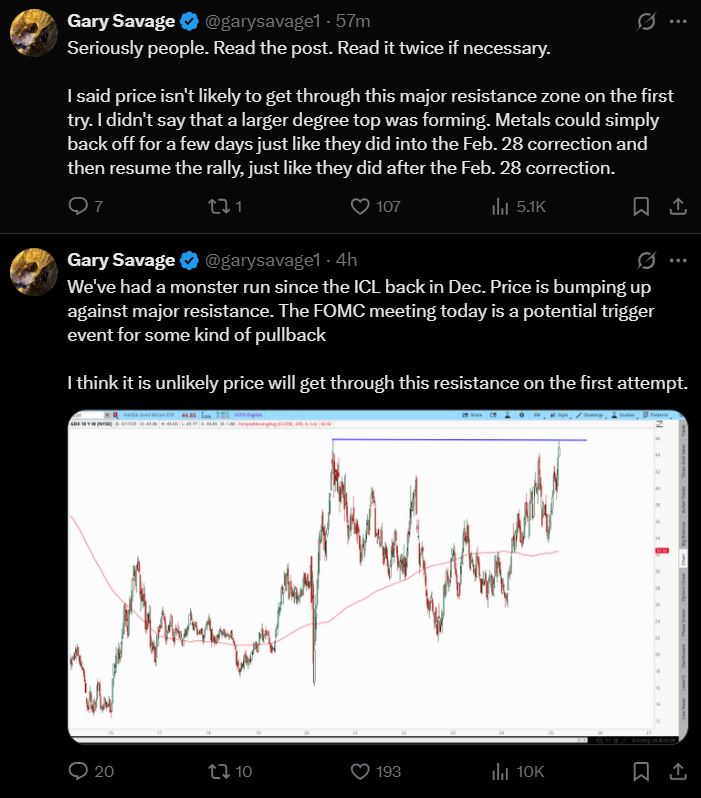Share the 4h post about major resistance
The image size is (701, 798).
coord(677,771)
